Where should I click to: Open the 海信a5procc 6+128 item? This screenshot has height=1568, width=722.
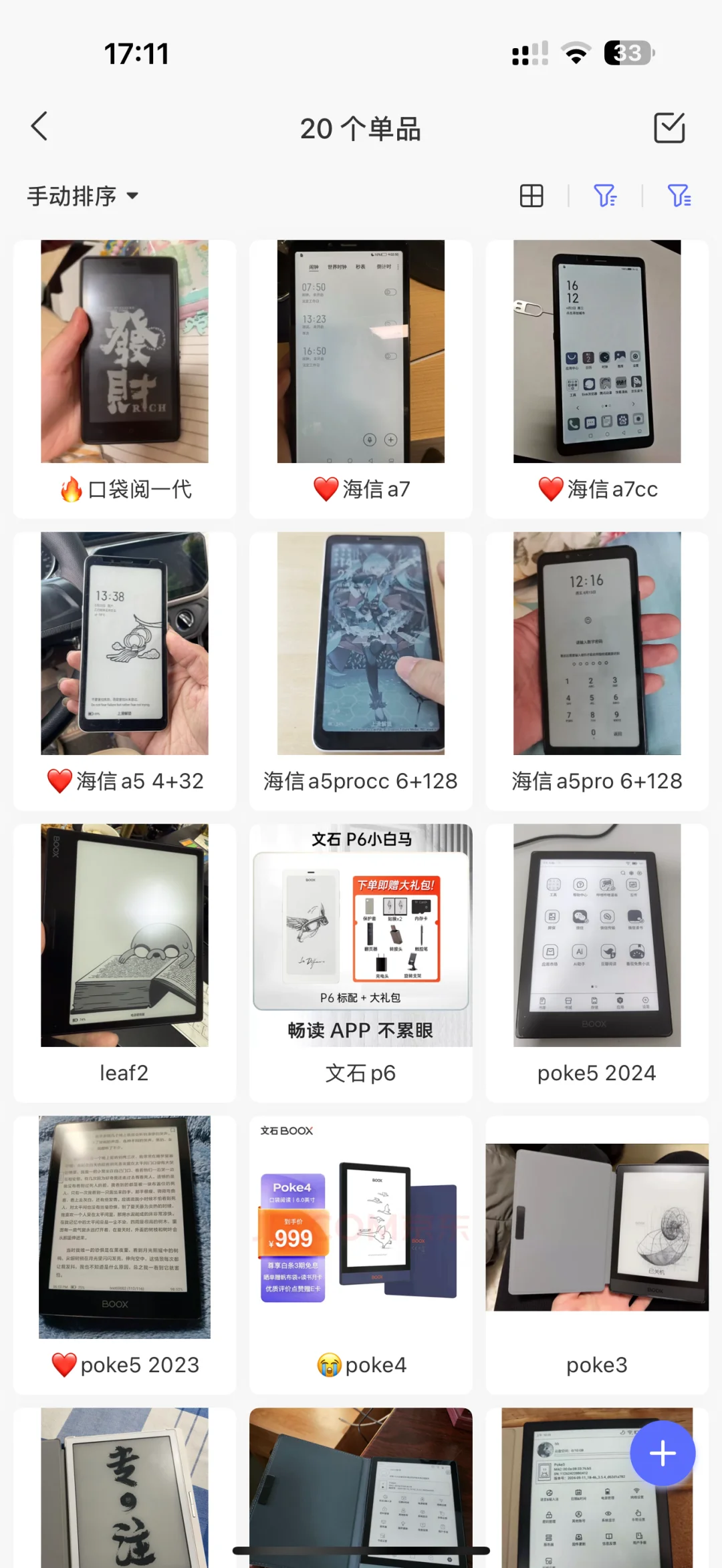point(361,669)
